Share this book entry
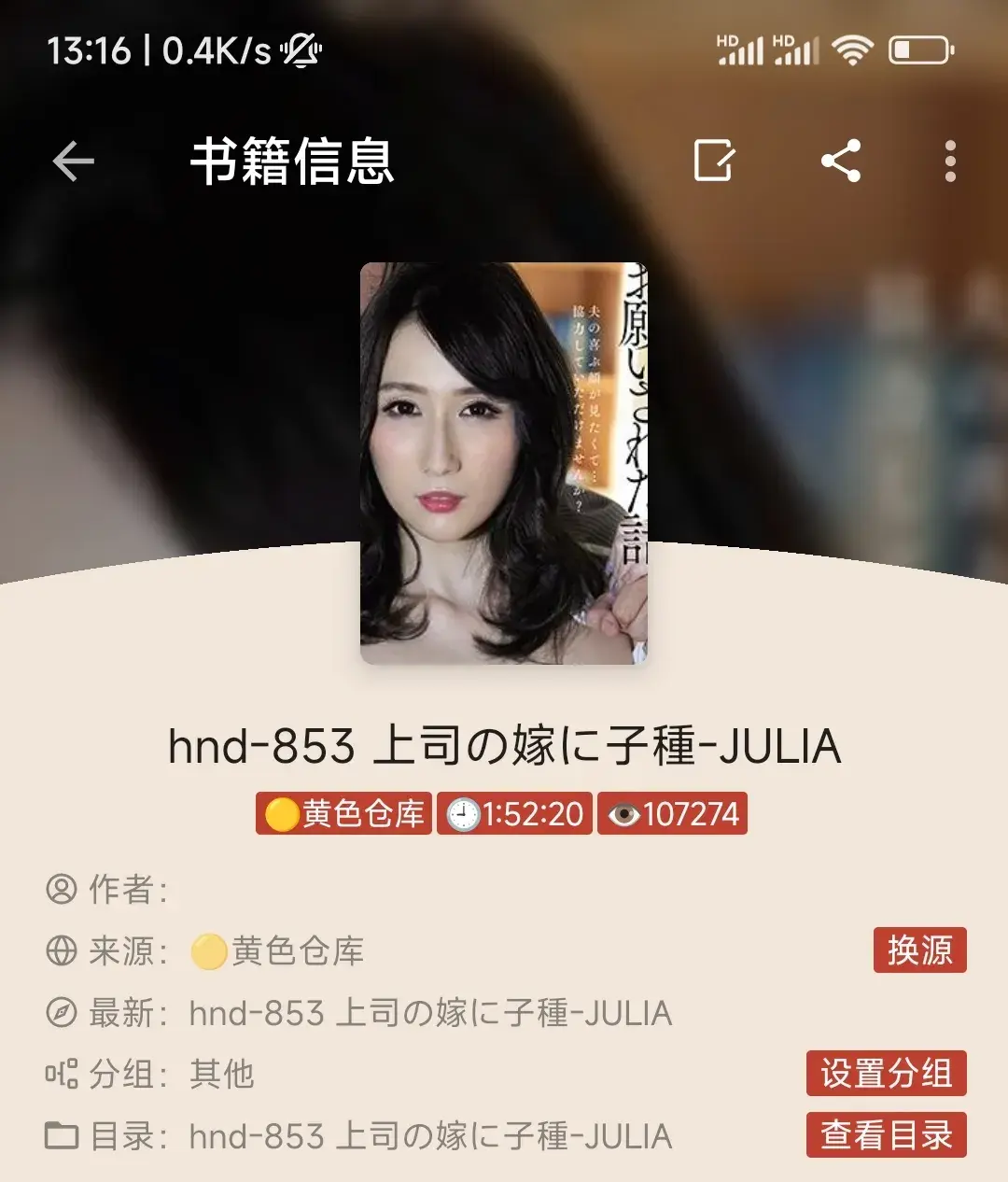1008x1182 pixels. (840, 161)
